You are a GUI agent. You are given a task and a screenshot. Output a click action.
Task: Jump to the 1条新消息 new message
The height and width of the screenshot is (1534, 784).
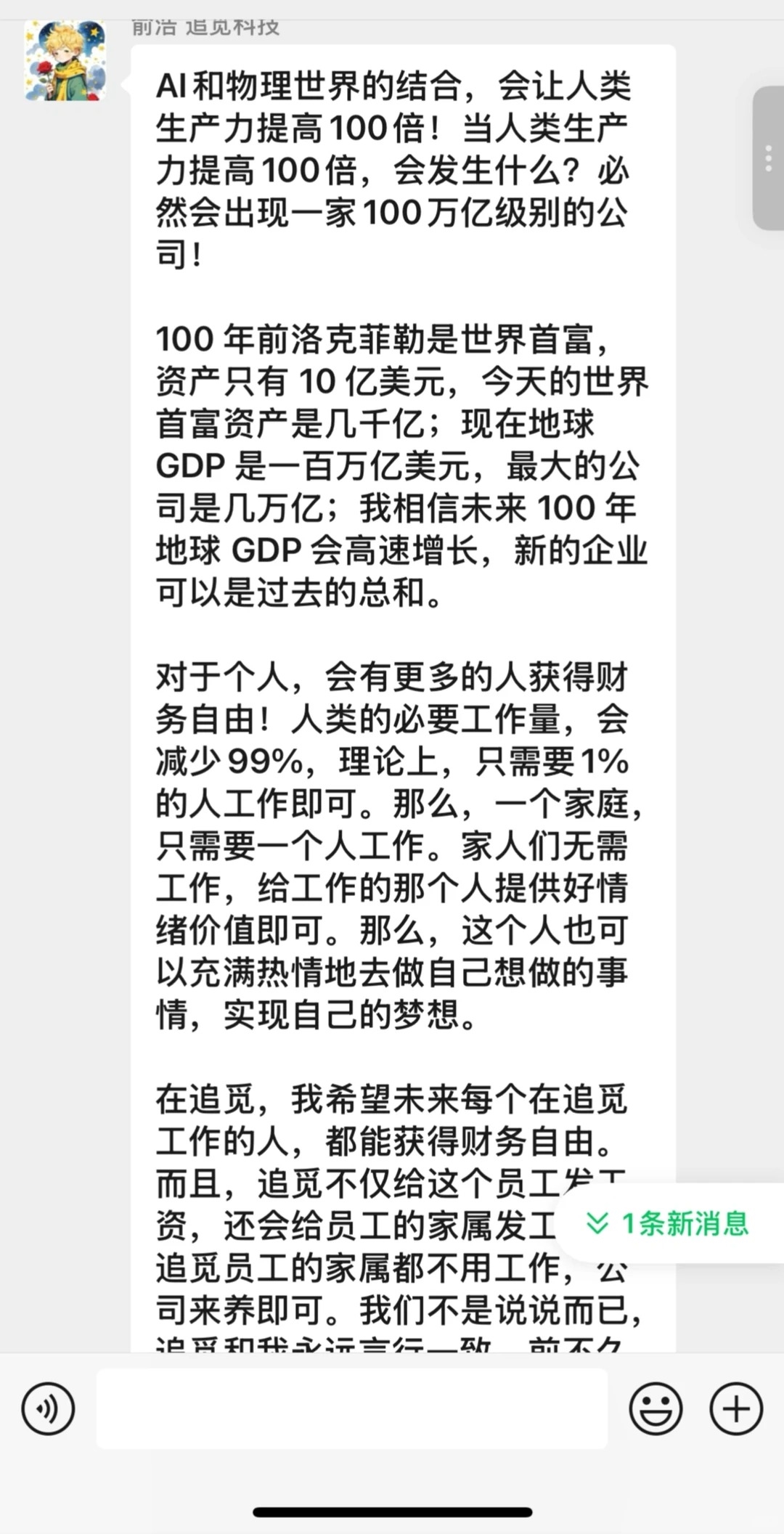[669, 1224]
